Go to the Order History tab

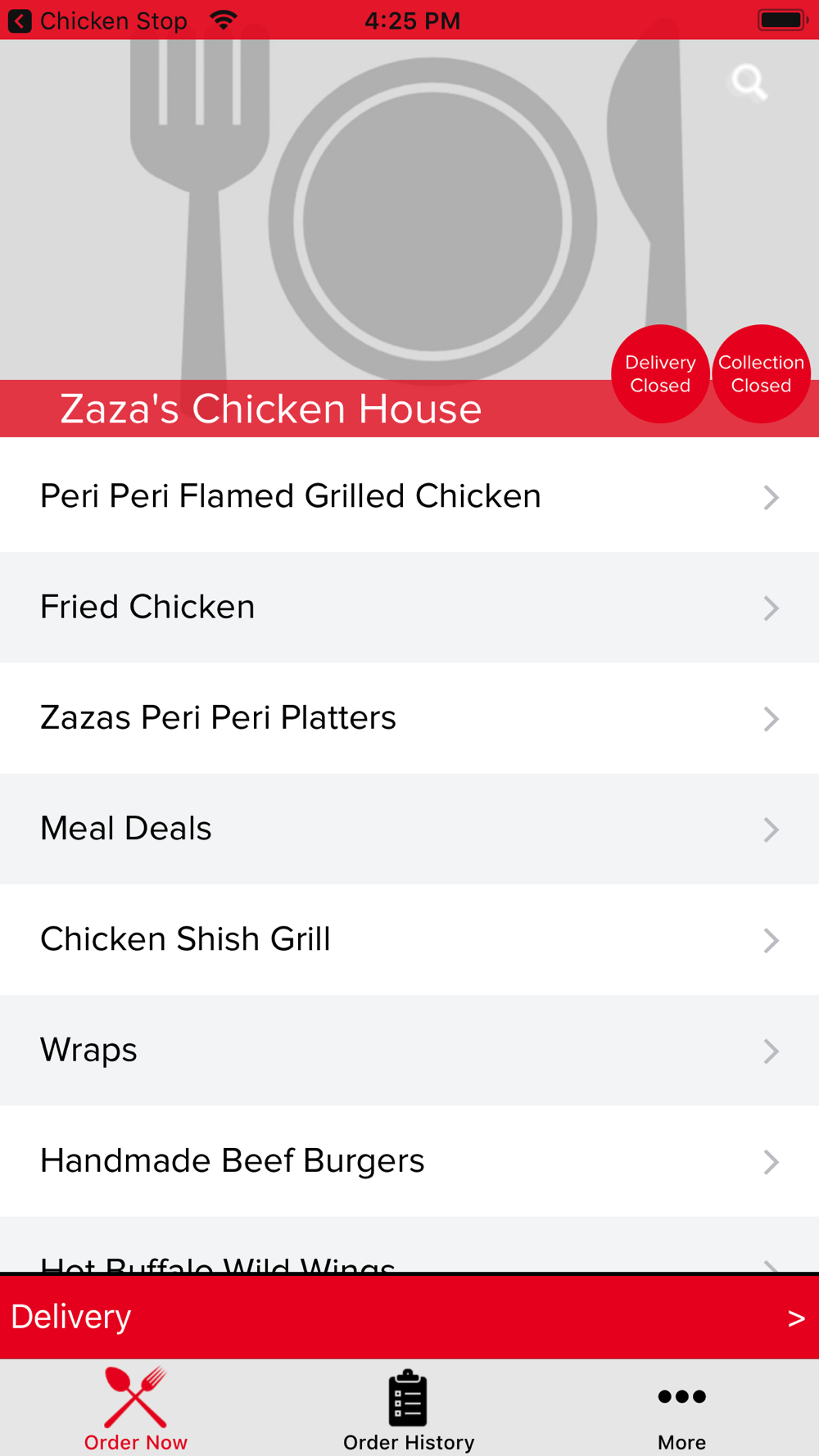point(409,1409)
